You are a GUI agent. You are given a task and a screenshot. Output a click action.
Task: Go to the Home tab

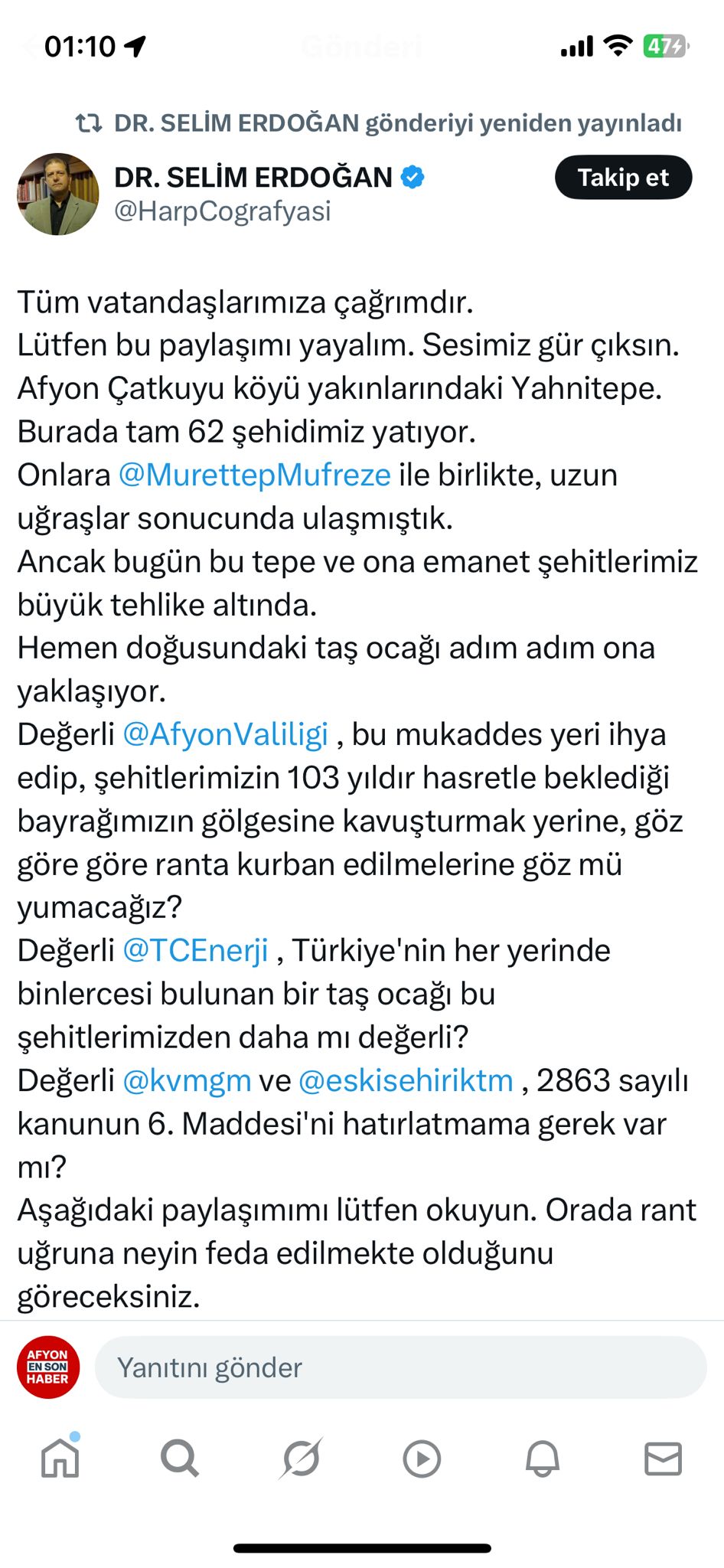(60, 1459)
